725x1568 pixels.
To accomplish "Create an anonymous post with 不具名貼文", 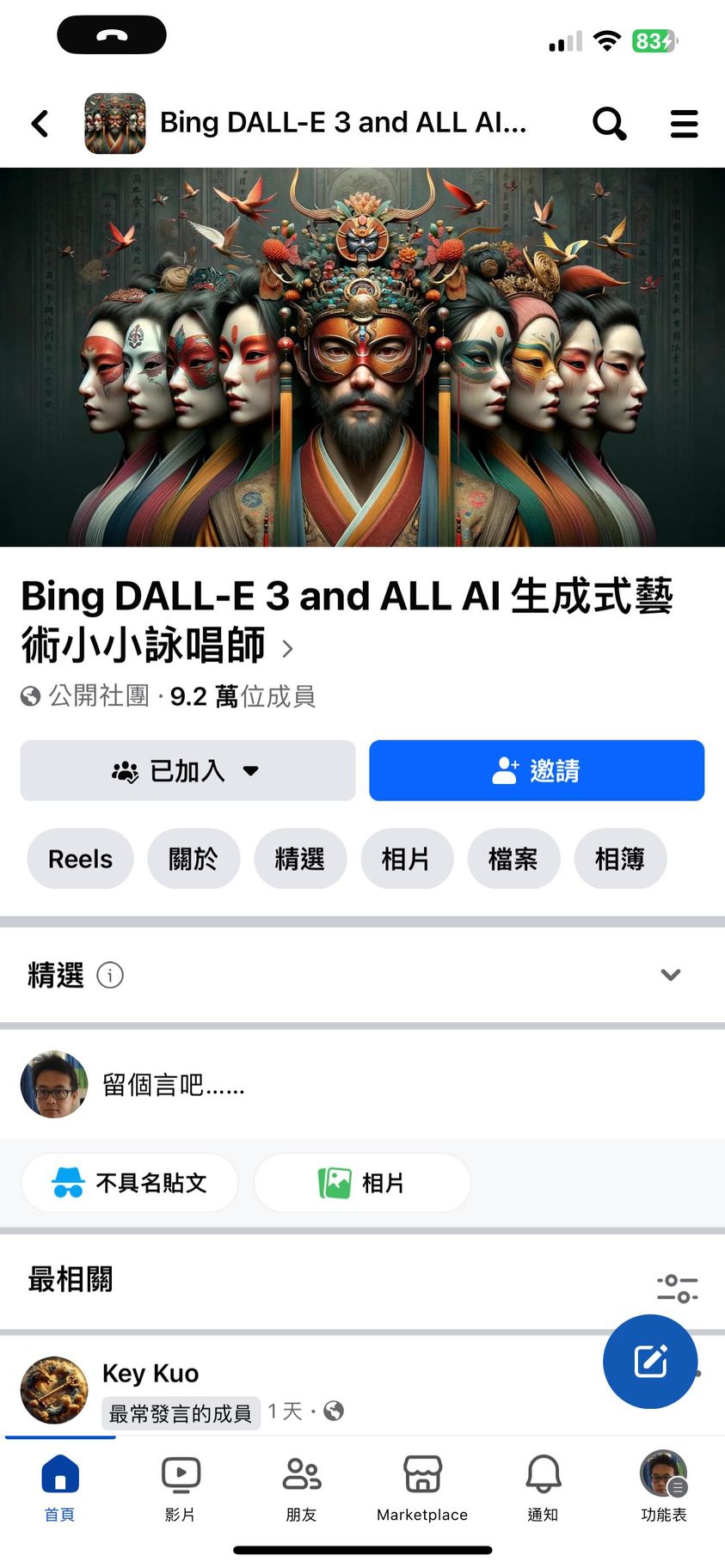I will (130, 1183).
